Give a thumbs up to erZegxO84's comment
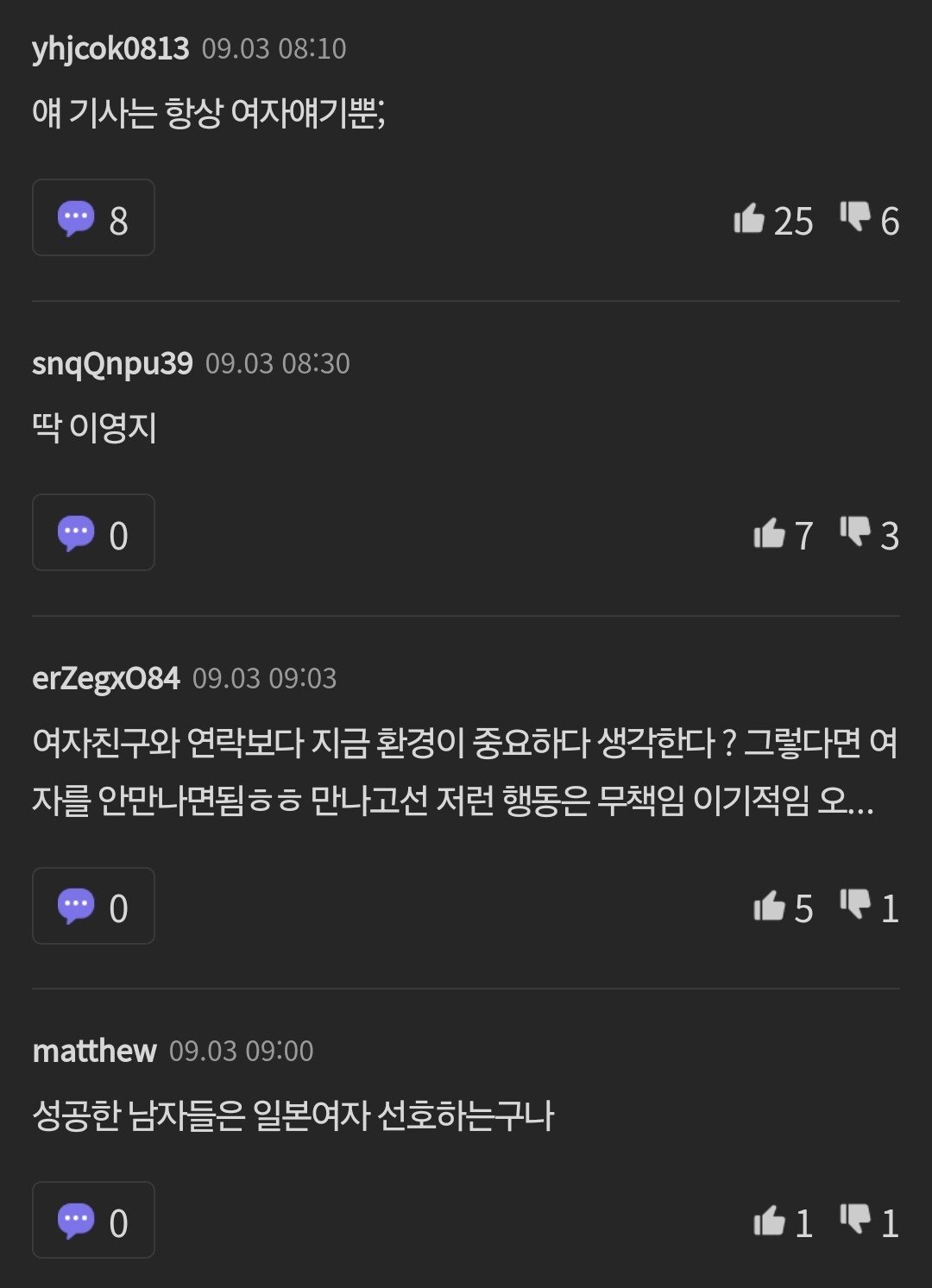The height and width of the screenshot is (1288, 932). 769,907
